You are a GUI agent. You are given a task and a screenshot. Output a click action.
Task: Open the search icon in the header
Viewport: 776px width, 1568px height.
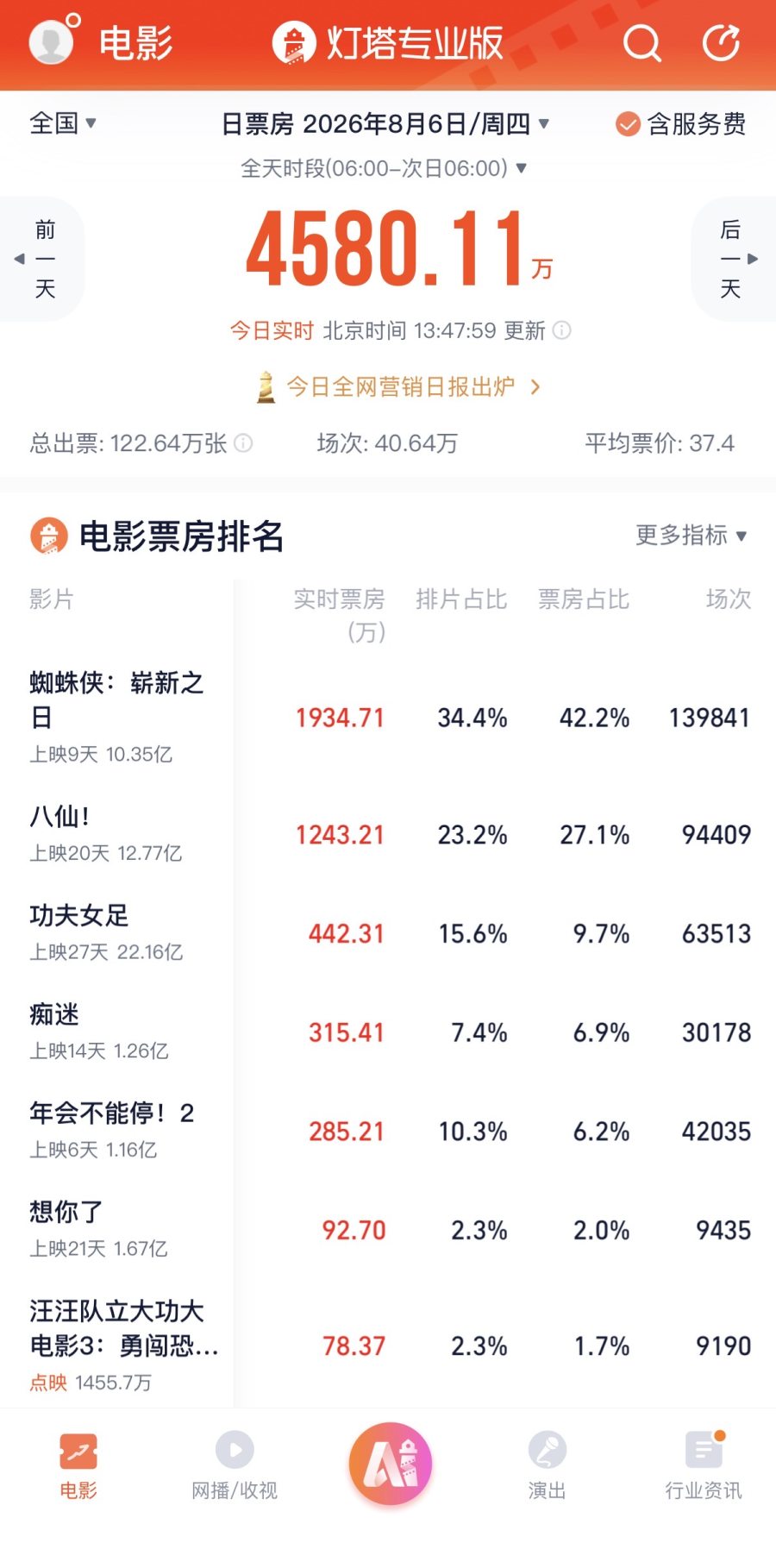coord(642,42)
